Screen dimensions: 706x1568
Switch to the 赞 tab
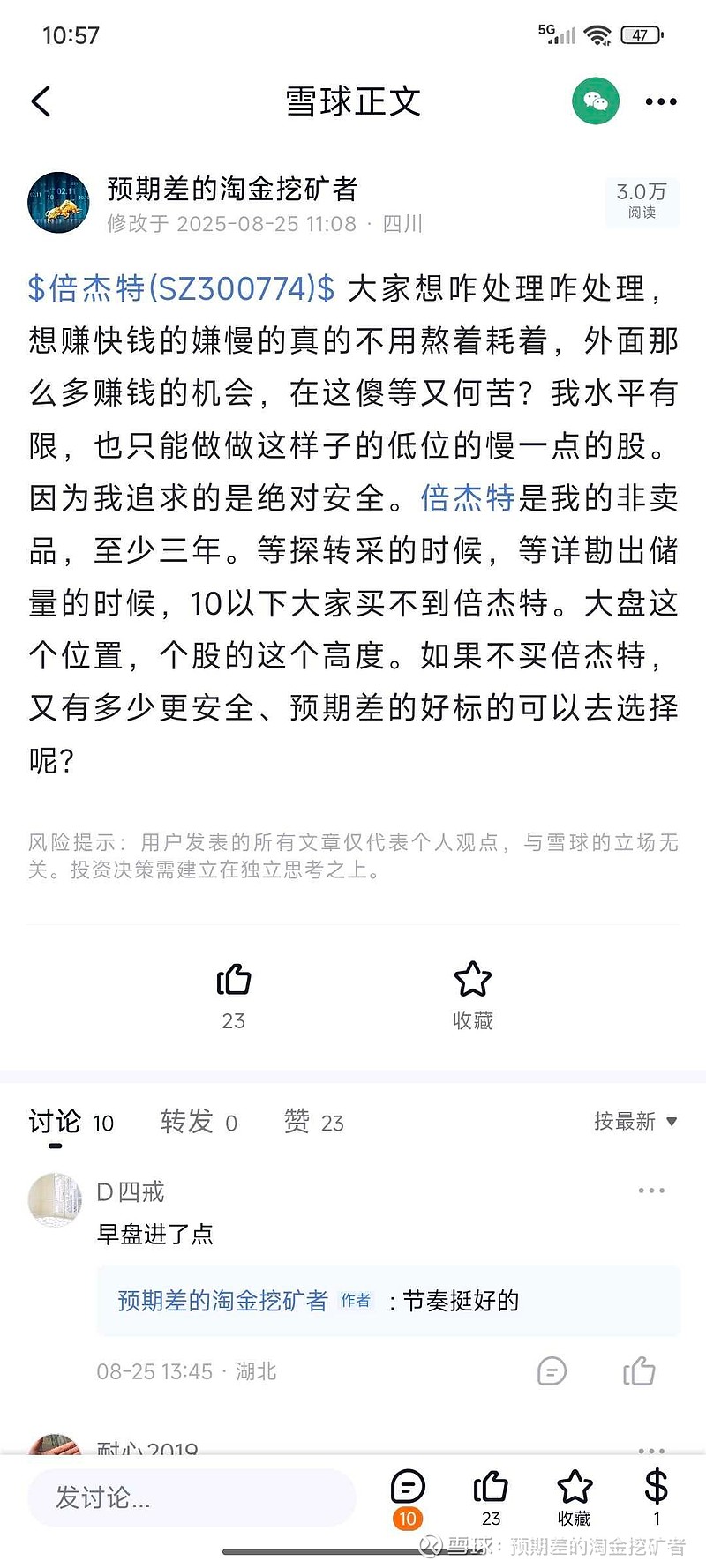[313, 1122]
